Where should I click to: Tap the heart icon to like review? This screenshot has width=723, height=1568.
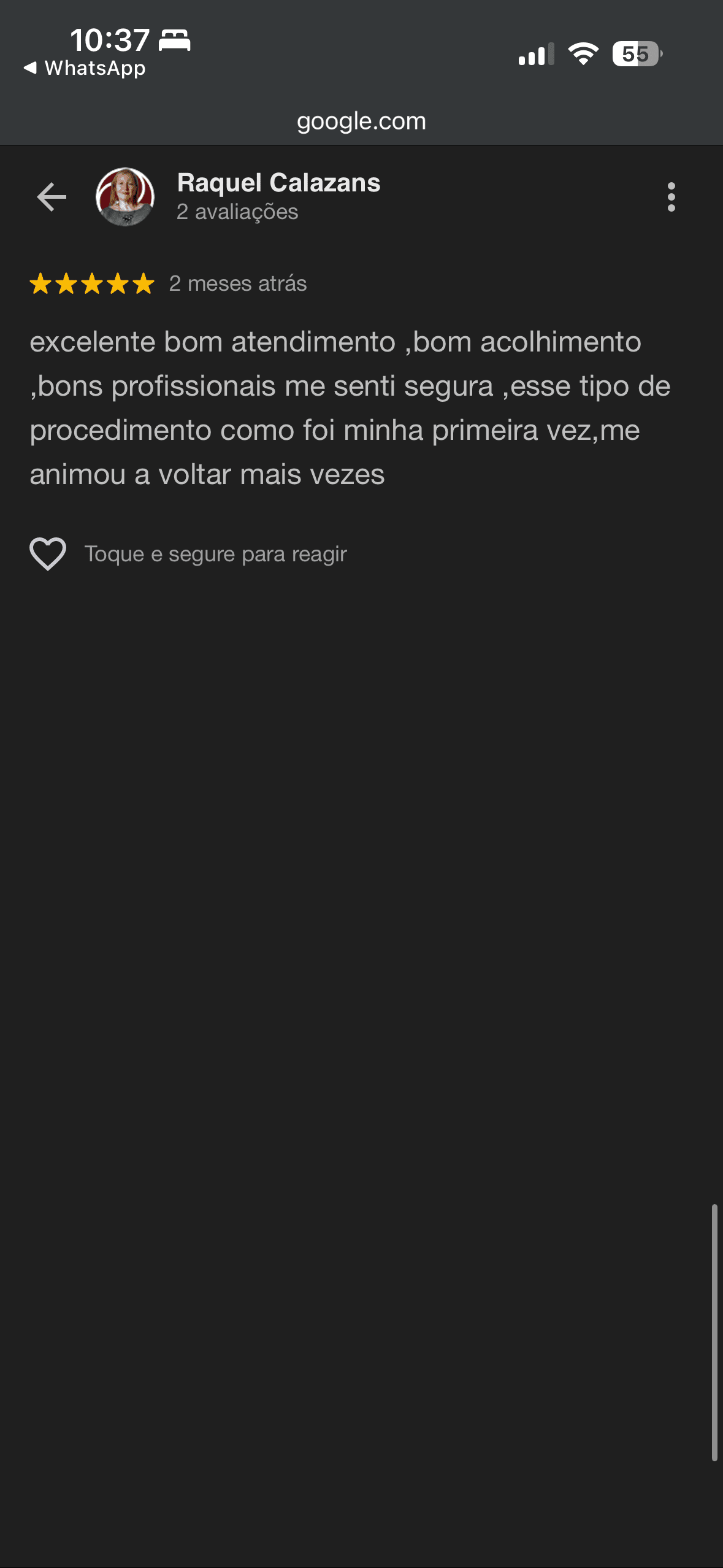48,553
